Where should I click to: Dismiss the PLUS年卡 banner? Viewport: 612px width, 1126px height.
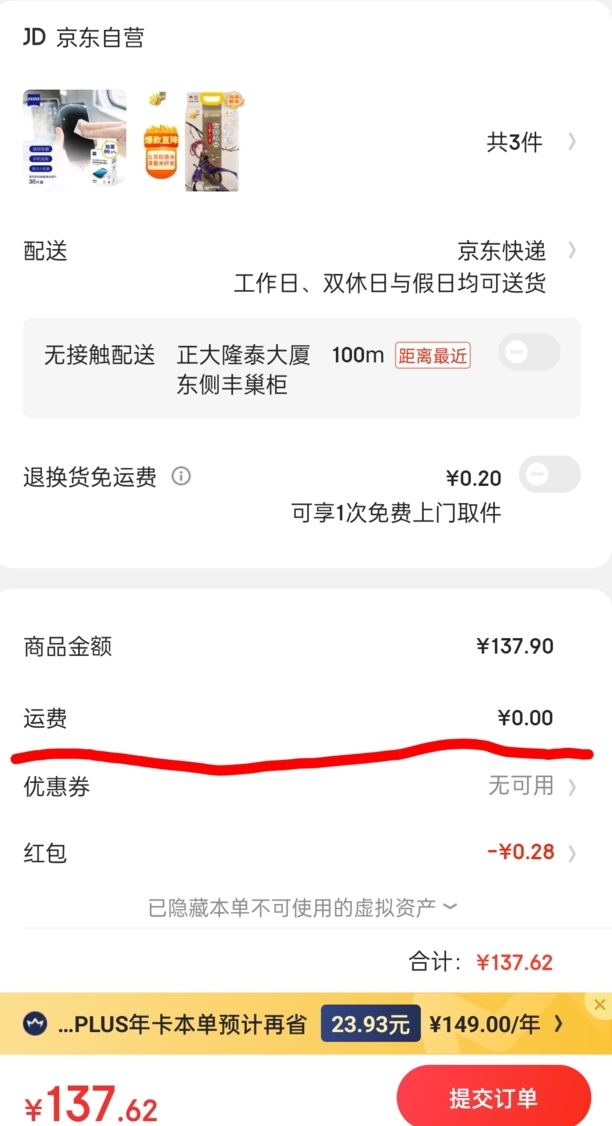point(600,1005)
